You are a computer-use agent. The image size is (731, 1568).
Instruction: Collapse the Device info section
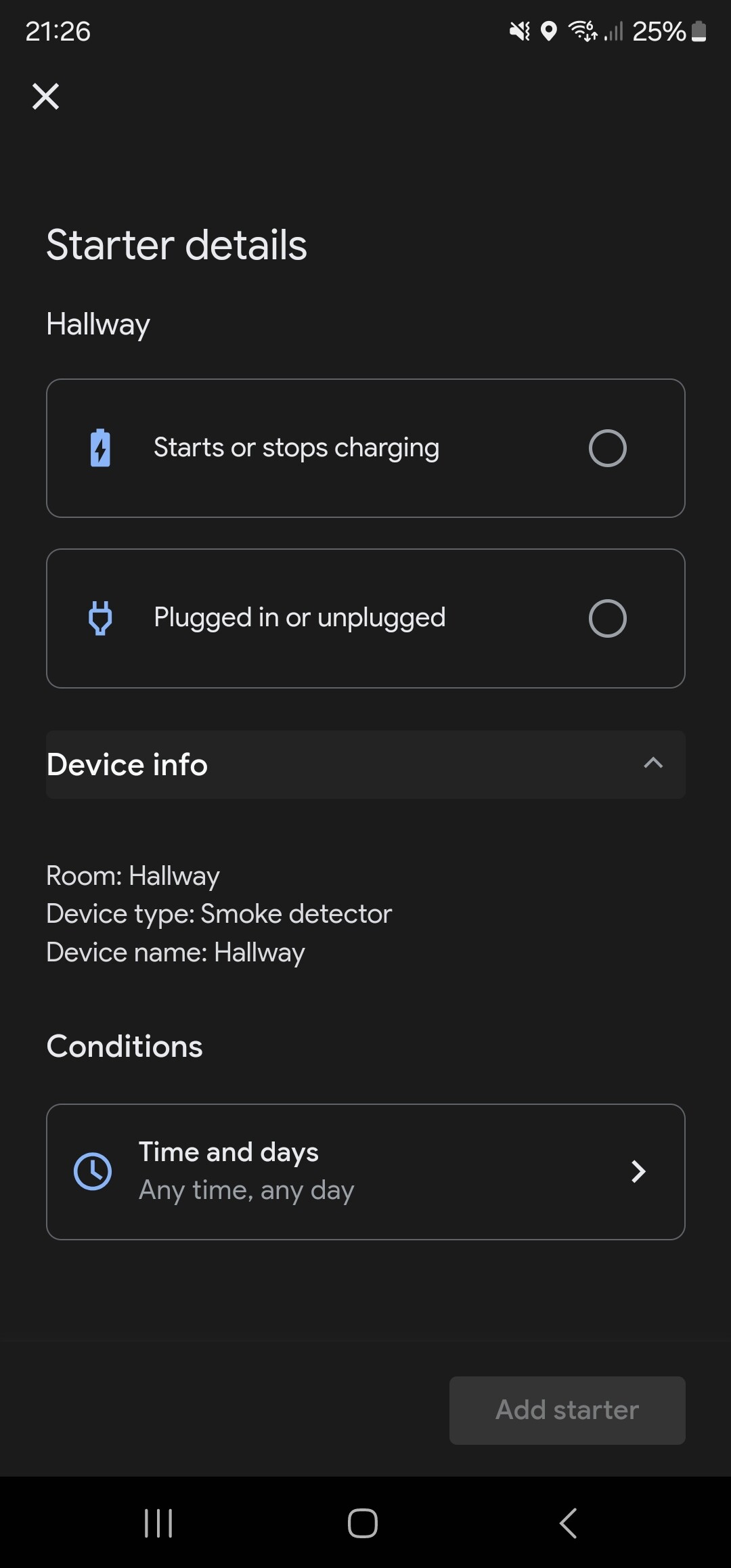365,764
